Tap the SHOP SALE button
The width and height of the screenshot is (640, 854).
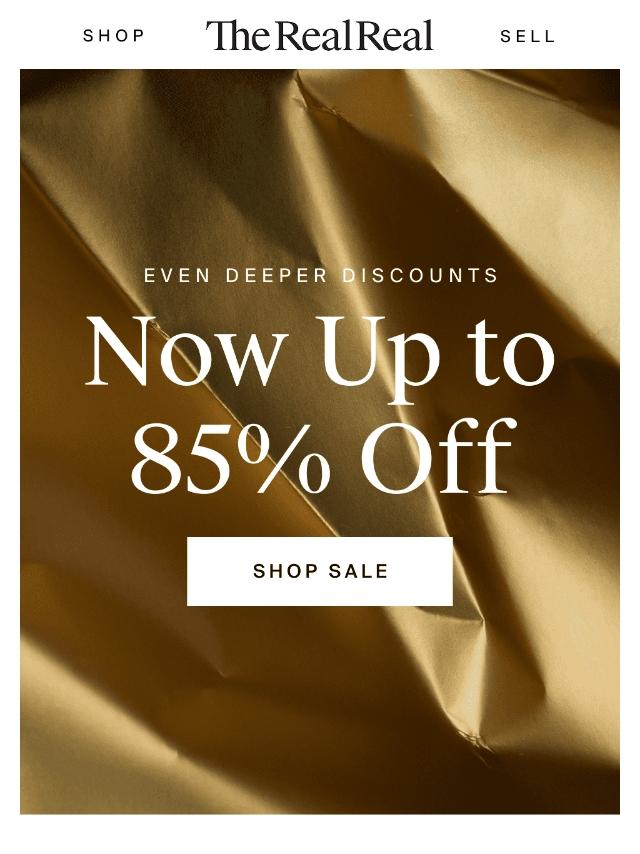[320, 571]
